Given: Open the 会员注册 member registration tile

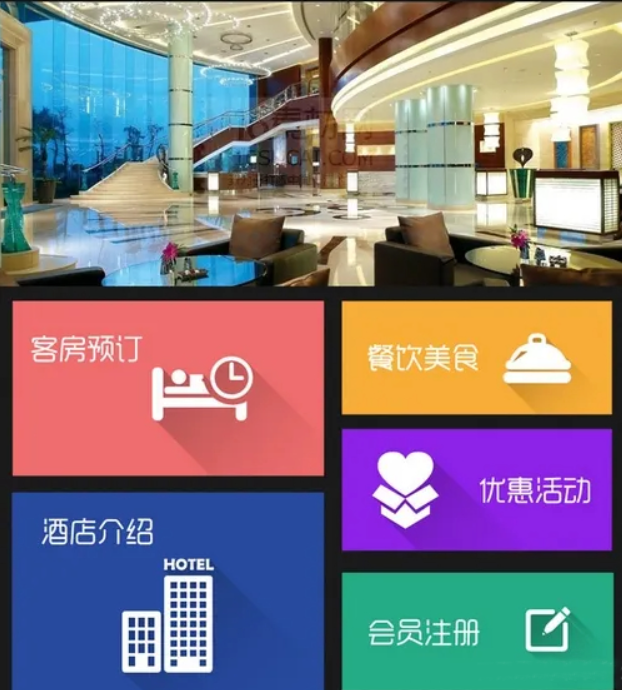Looking at the screenshot, I should tap(476, 630).
